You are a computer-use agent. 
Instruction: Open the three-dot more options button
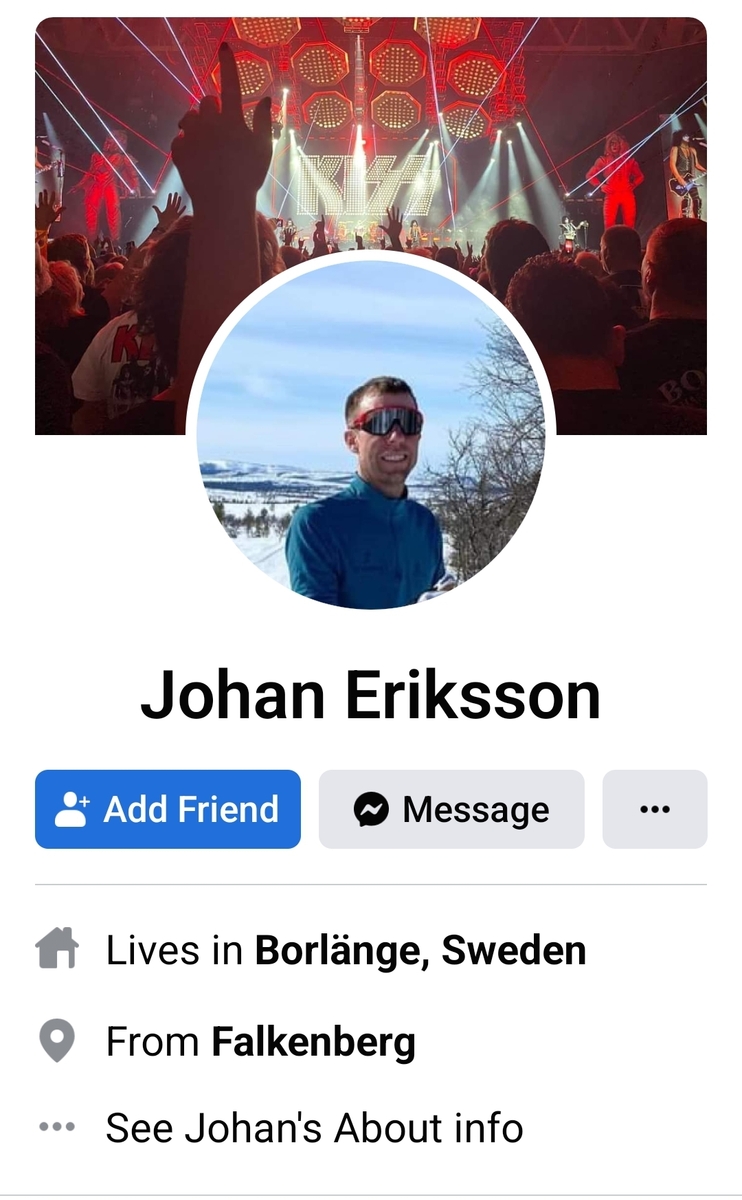[654, 809]
